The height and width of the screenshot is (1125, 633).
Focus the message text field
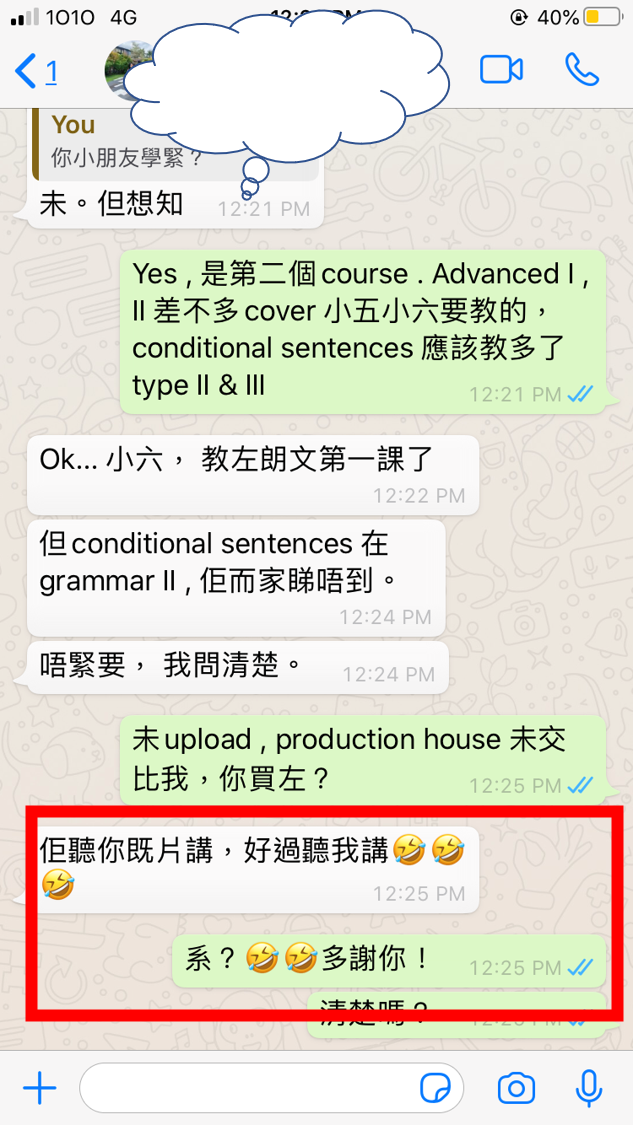250,1088
